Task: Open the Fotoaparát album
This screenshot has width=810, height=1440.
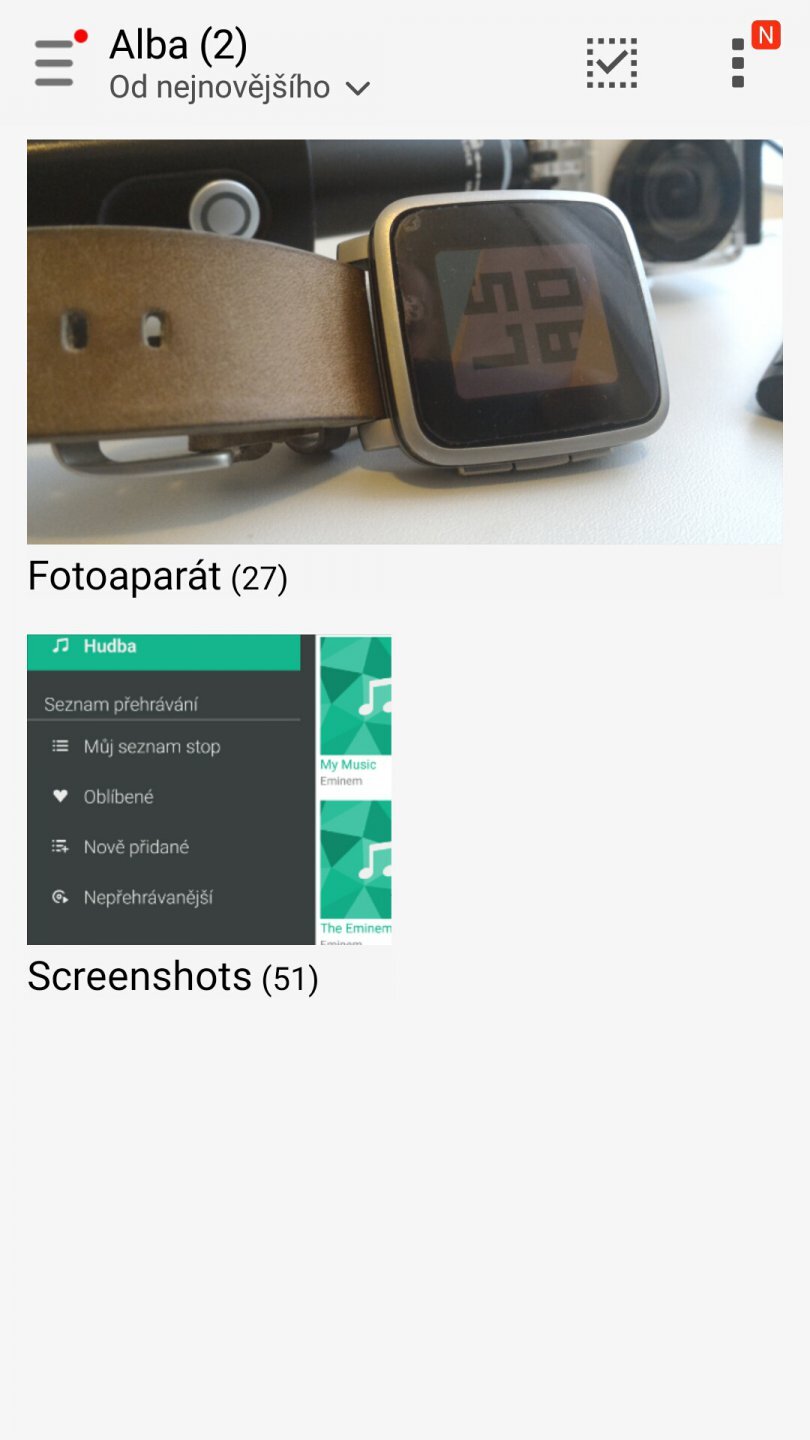Action: [404, 342]
